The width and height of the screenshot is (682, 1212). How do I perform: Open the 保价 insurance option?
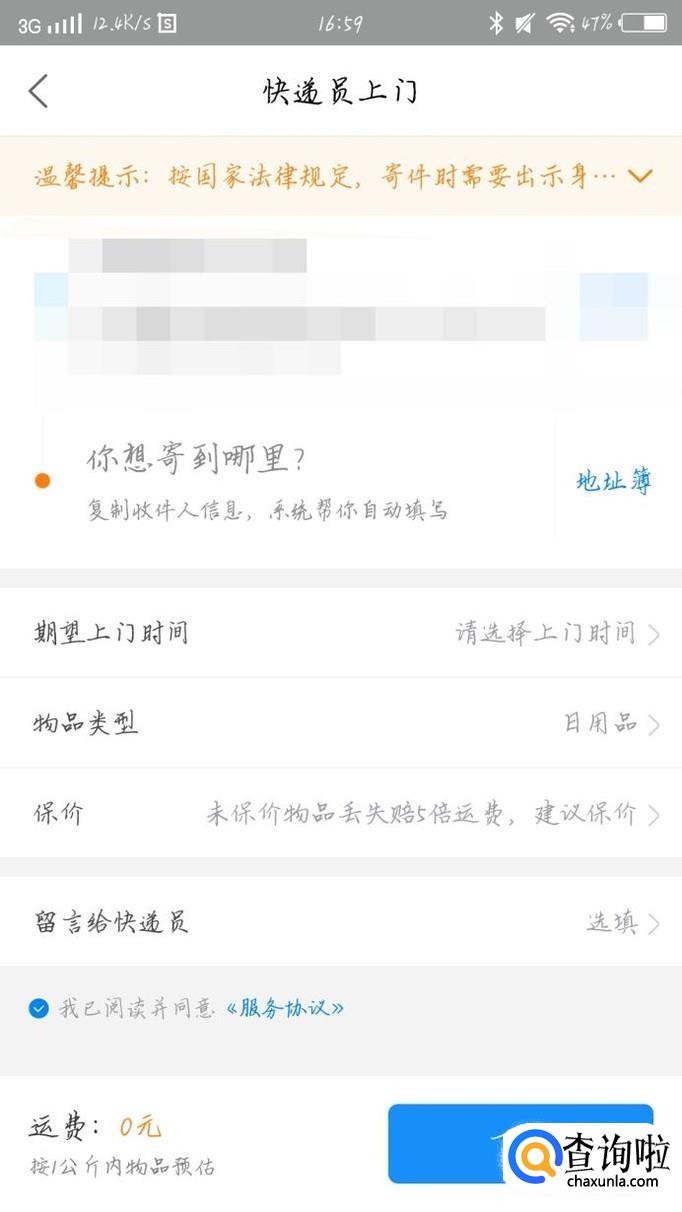[x=340, y=813]
